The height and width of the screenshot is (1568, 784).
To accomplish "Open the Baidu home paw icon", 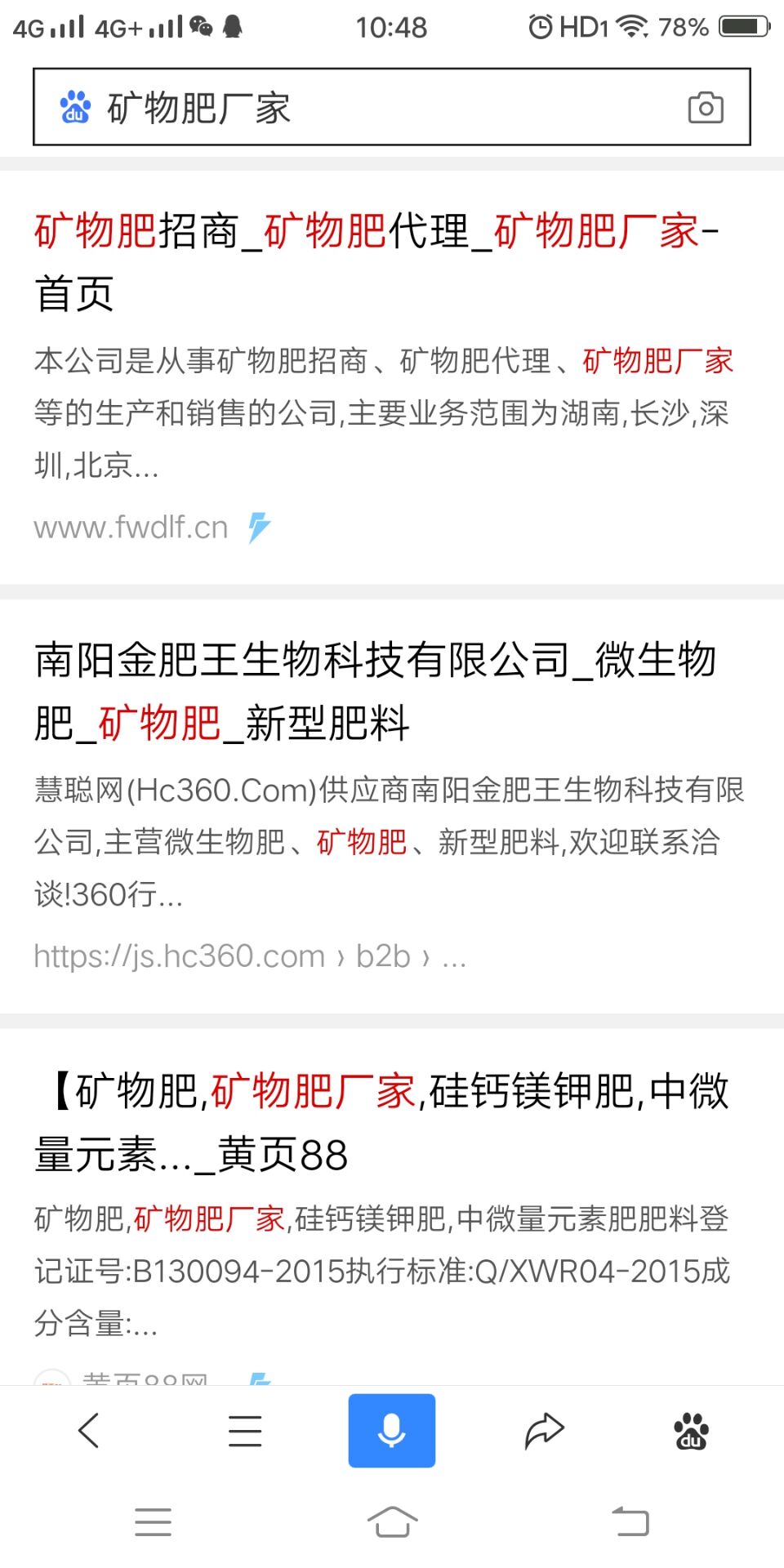I will 691,1430.
